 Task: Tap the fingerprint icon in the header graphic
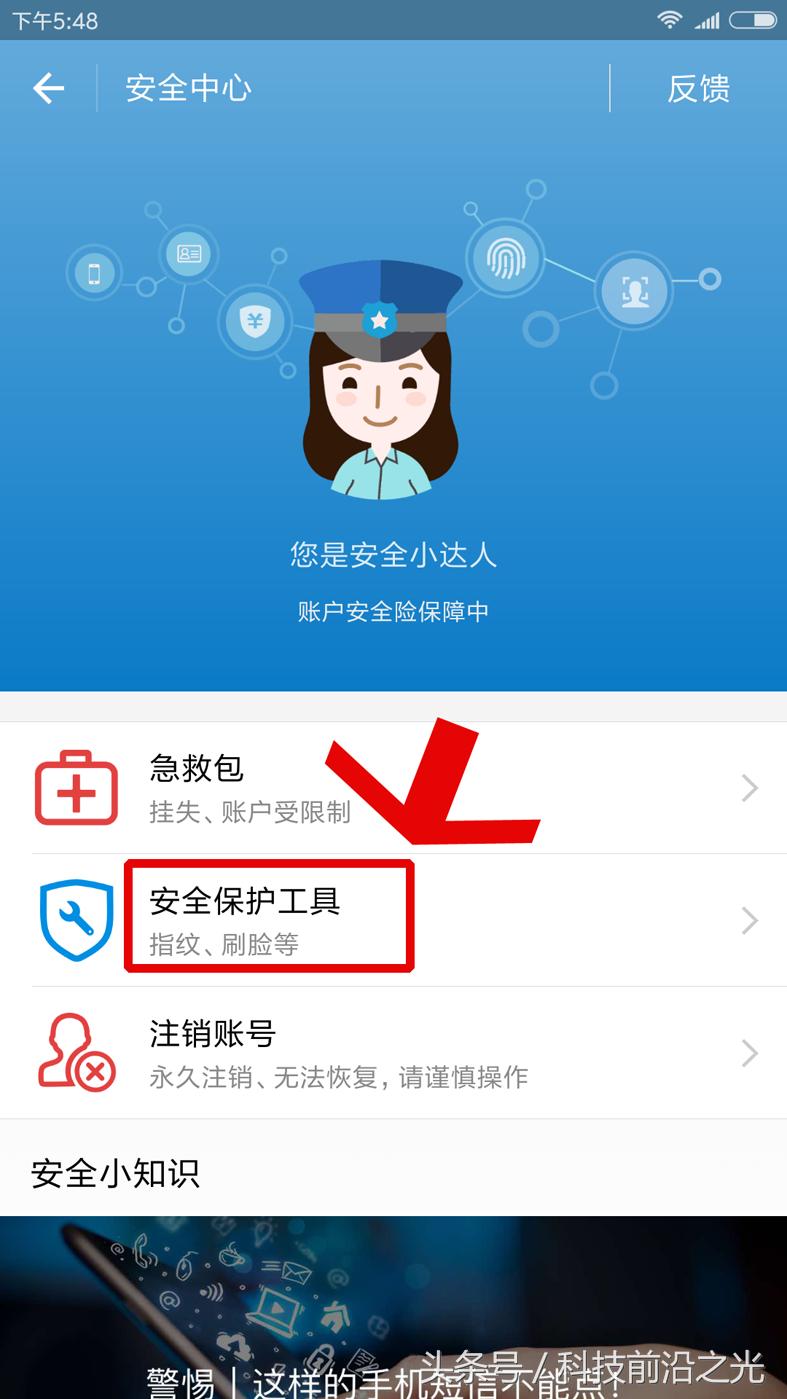(506, 258)
